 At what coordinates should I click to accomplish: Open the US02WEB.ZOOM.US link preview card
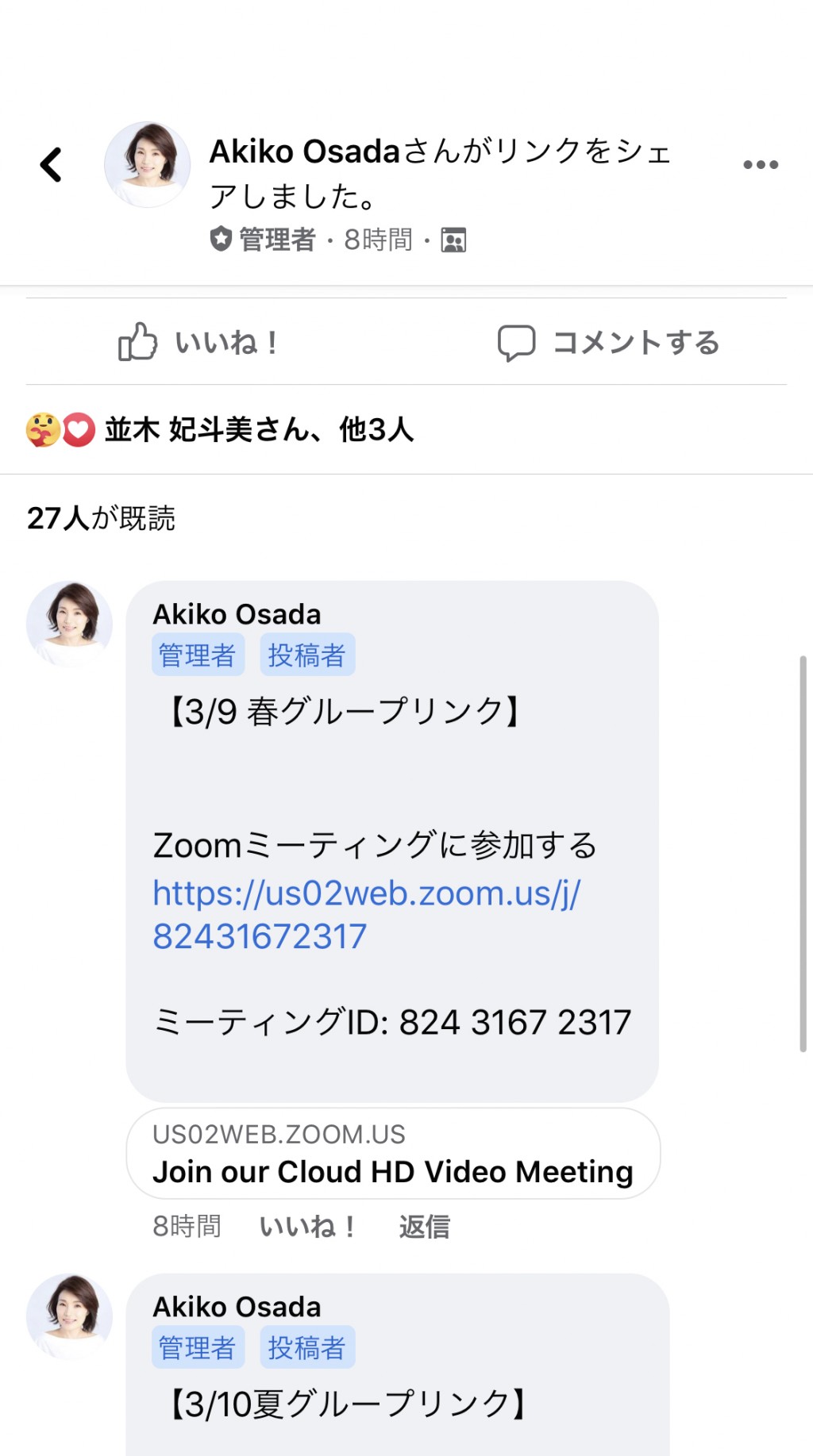click(x=393, y=1153)
